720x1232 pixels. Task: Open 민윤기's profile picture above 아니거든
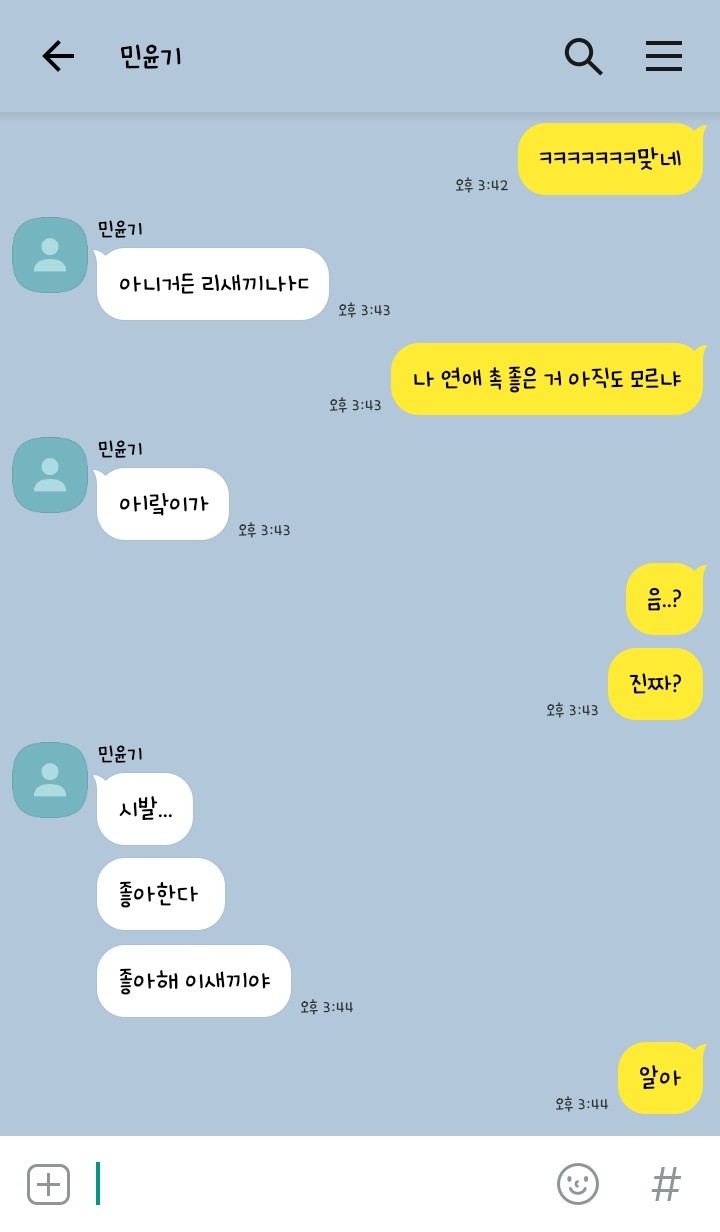click(50, 255)
